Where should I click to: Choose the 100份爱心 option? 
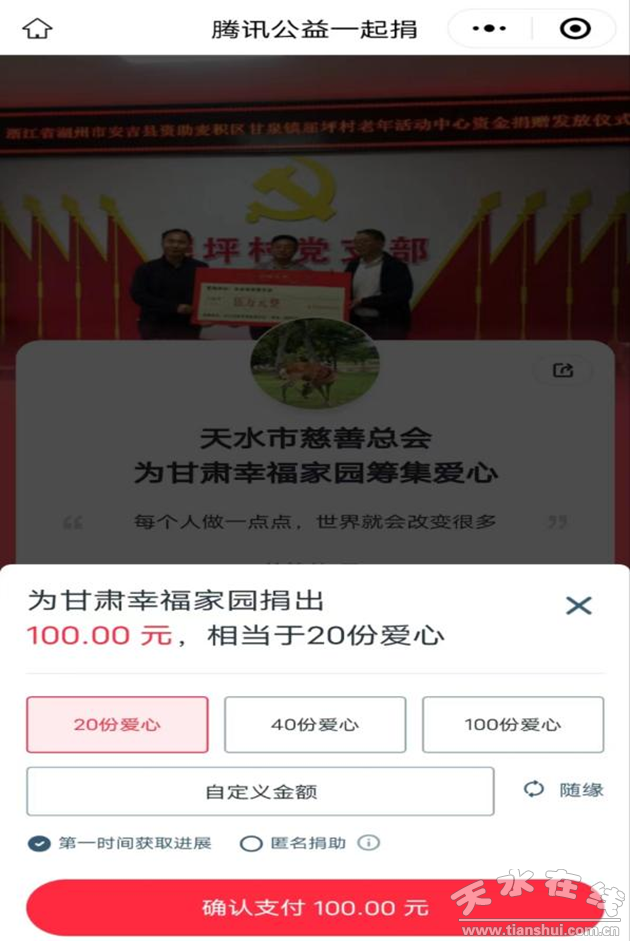[x=513, y=725]
